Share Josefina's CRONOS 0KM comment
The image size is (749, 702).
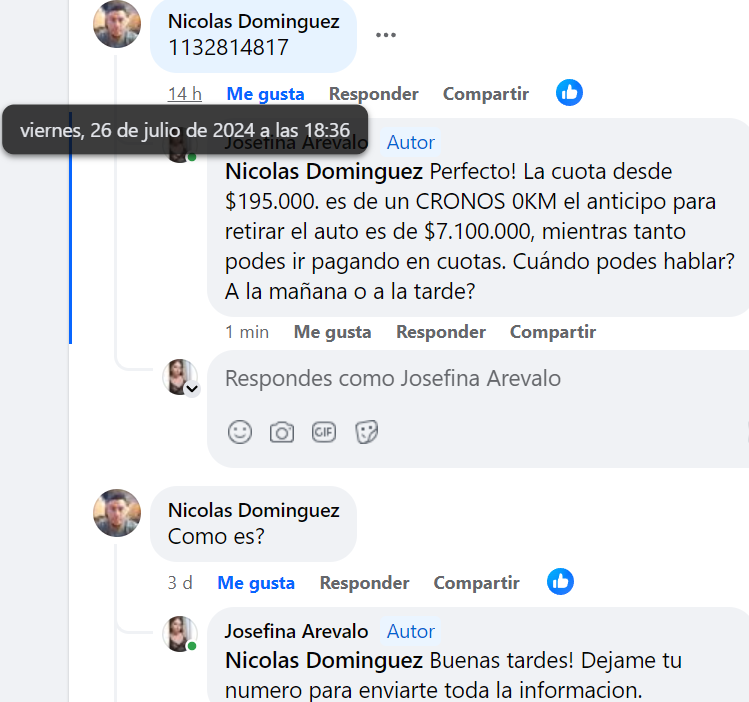coord(552,332)
